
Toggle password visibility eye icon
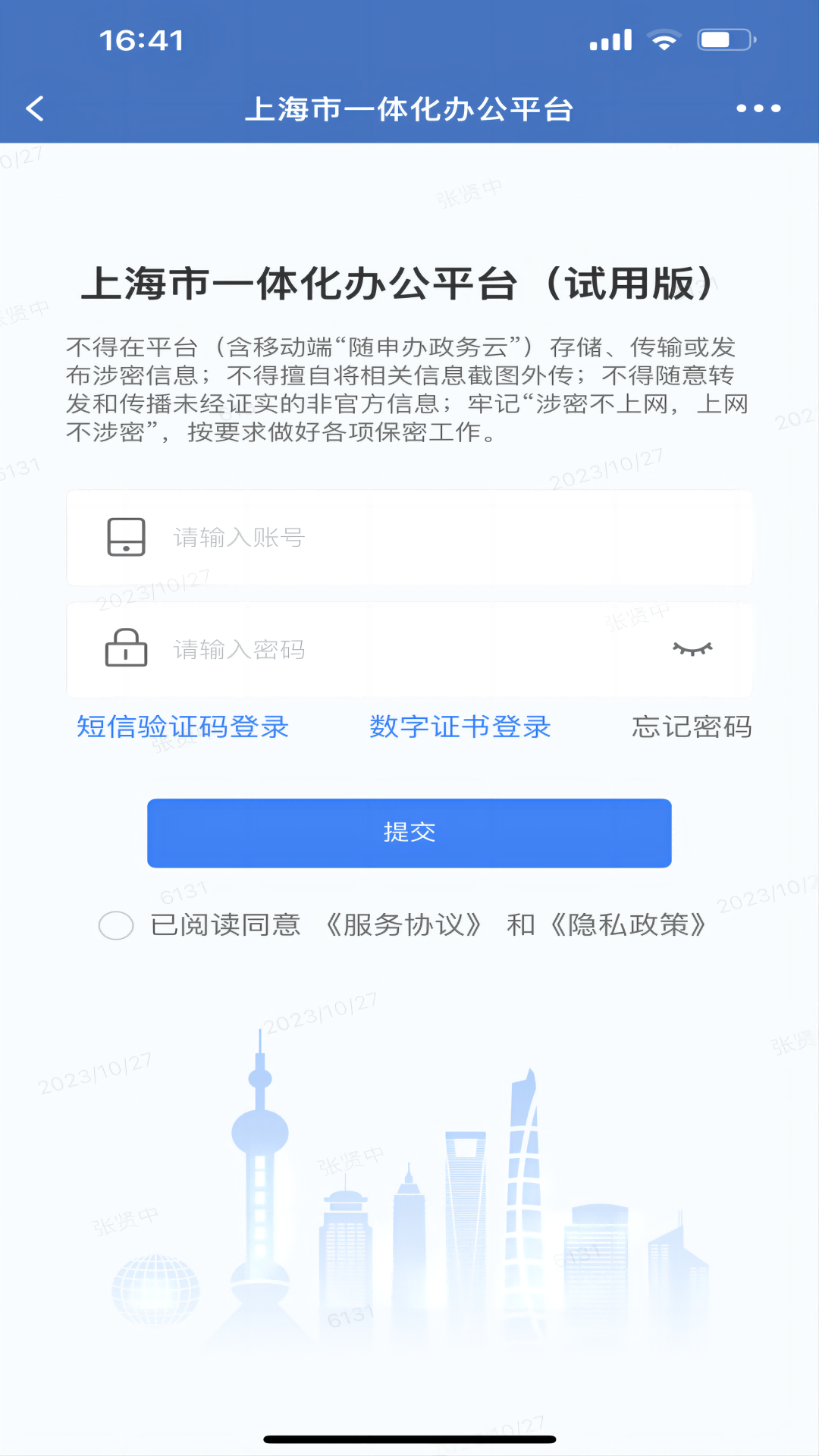coord(692,649)
